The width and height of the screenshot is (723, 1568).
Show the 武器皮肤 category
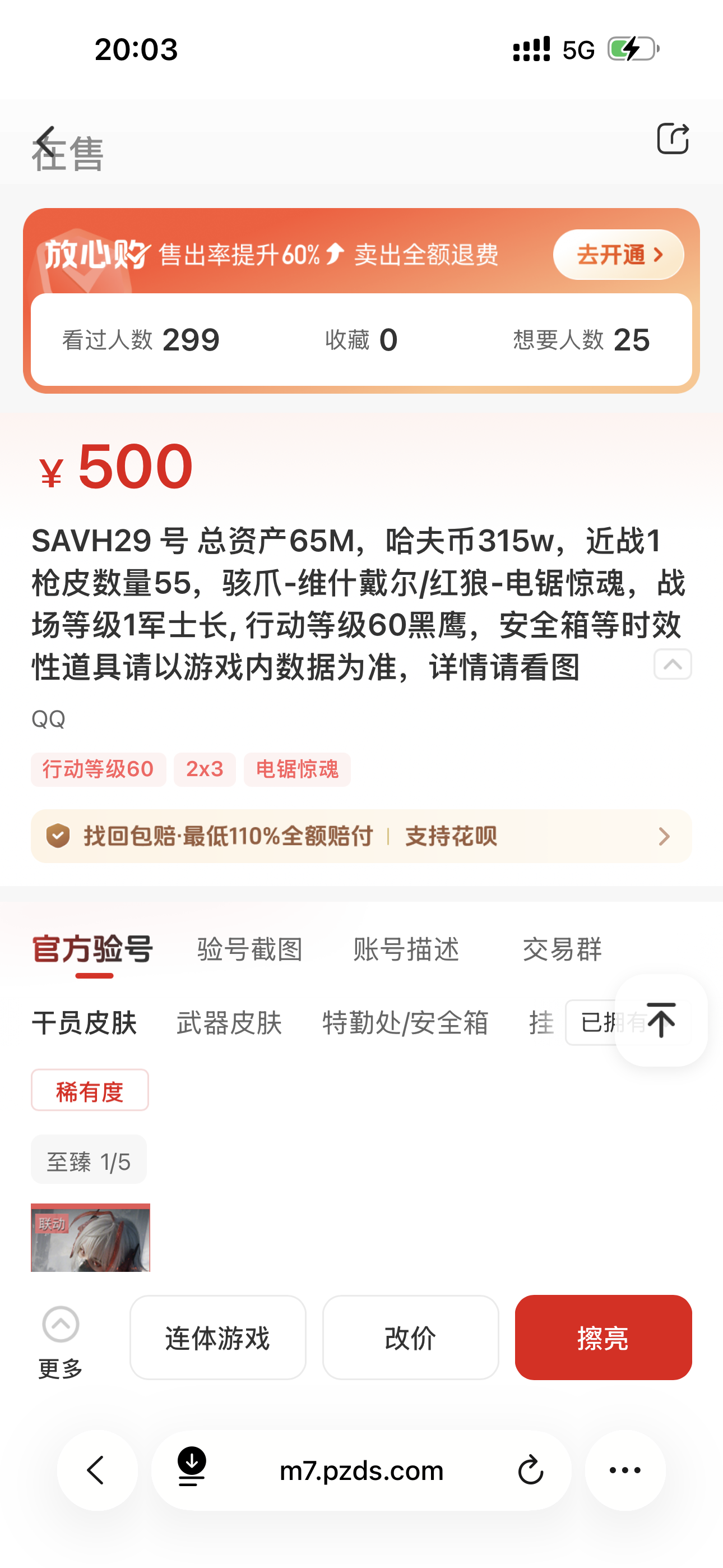point(229,1022)
